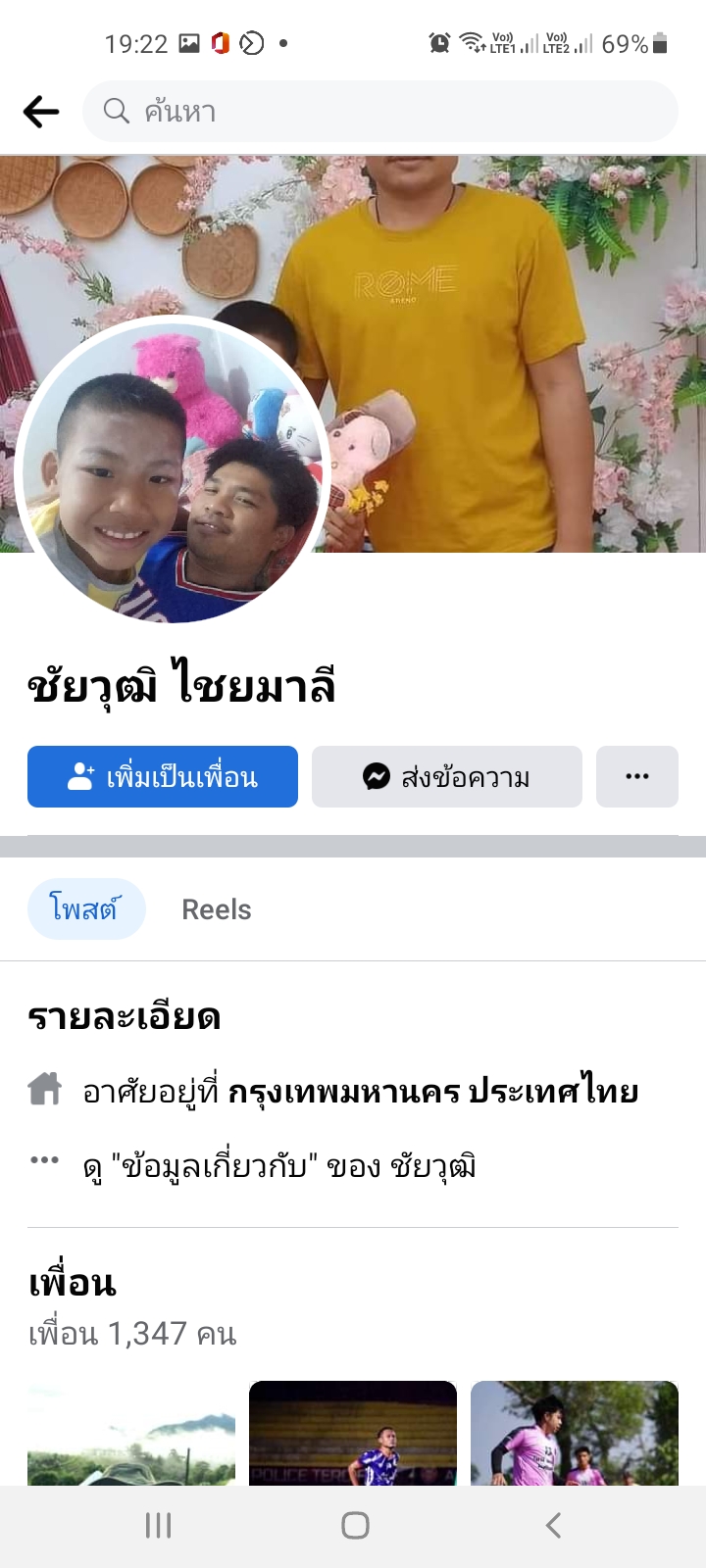Tap ส่งข้อความ to send a message
The image size is (706, 1568).
[x=447, y=777]
